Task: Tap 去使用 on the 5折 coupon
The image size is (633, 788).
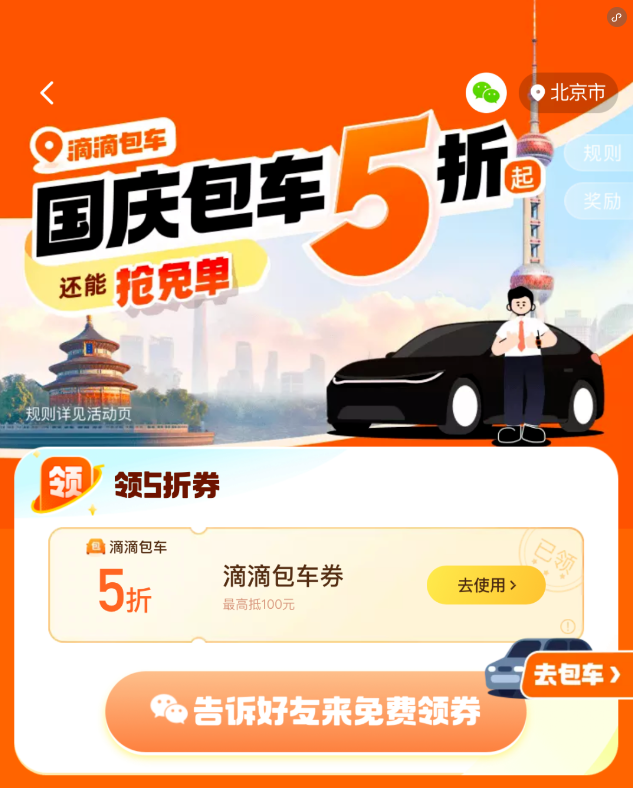Action: [486, 585]
